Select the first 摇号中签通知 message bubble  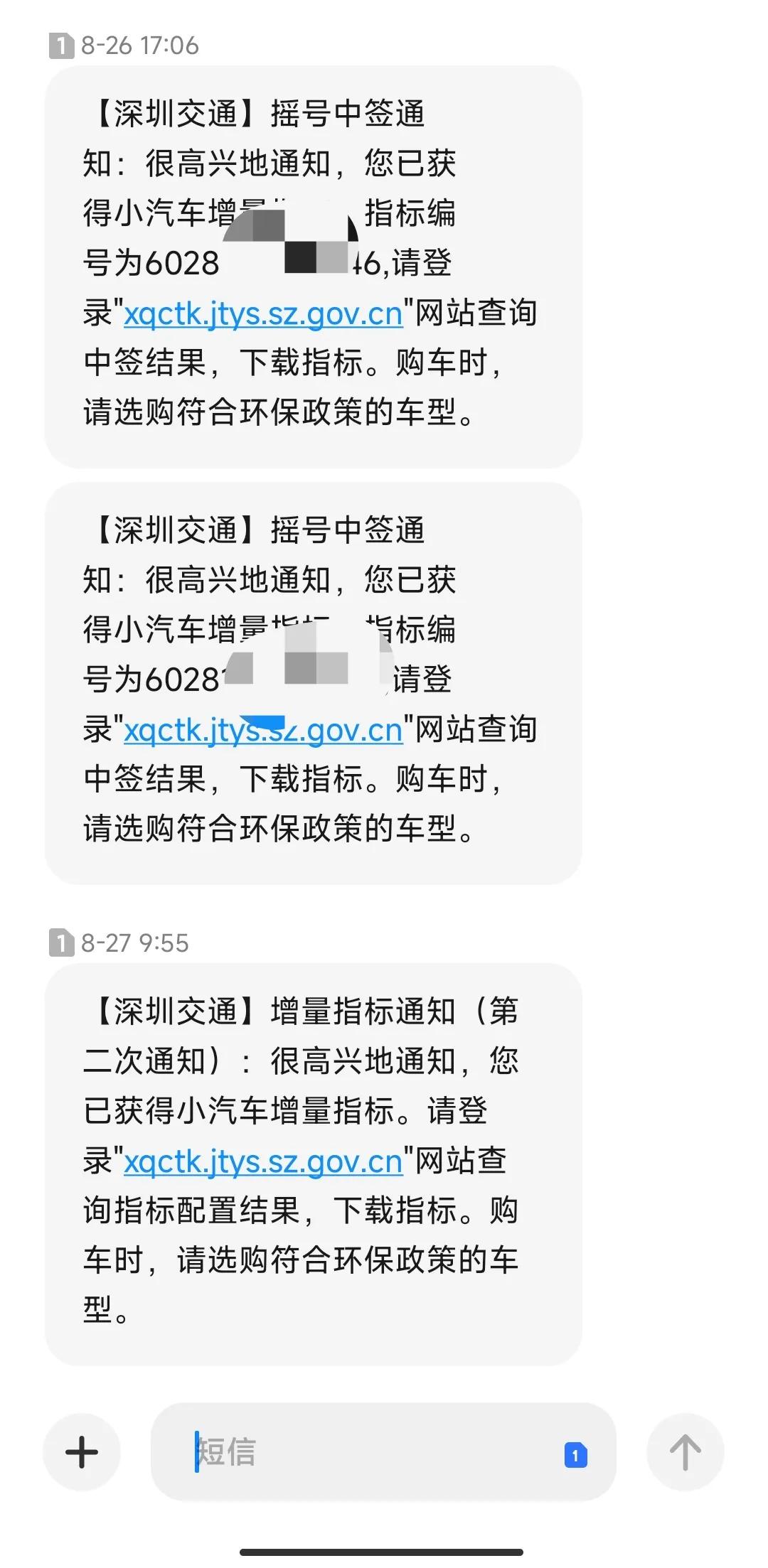point(313,263)
